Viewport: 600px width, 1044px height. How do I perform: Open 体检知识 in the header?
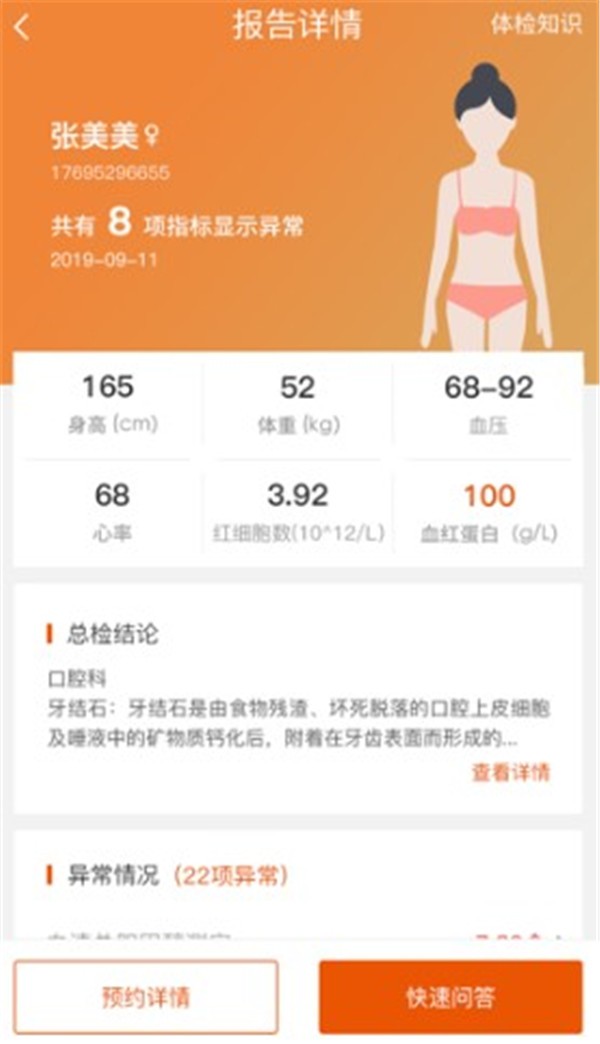535,26
